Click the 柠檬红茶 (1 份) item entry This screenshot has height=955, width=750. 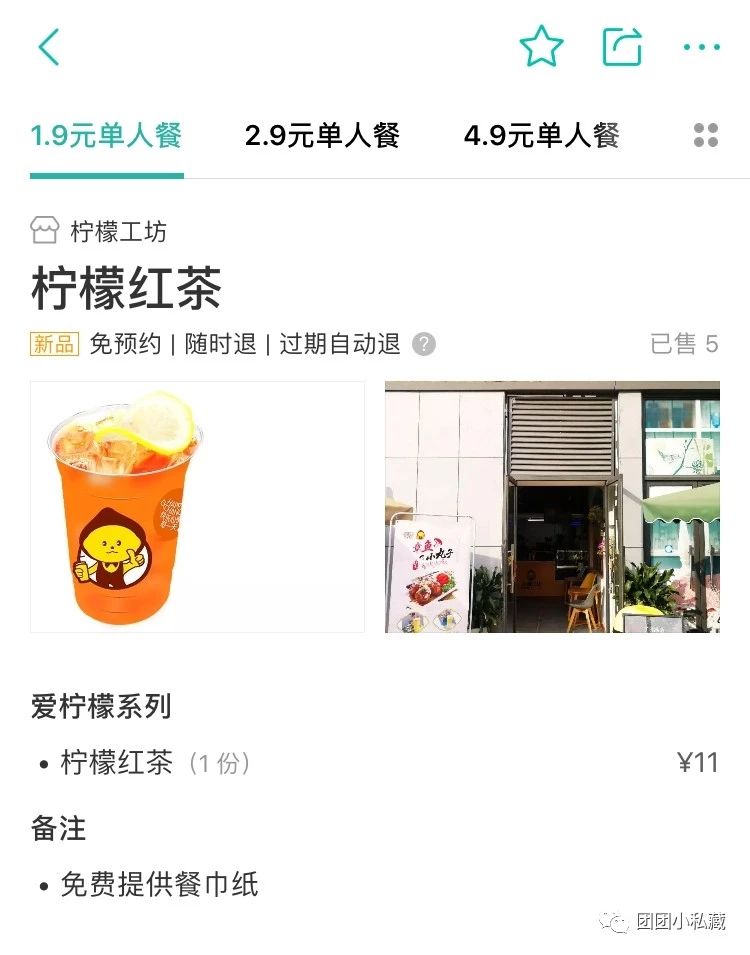[150, 762]
